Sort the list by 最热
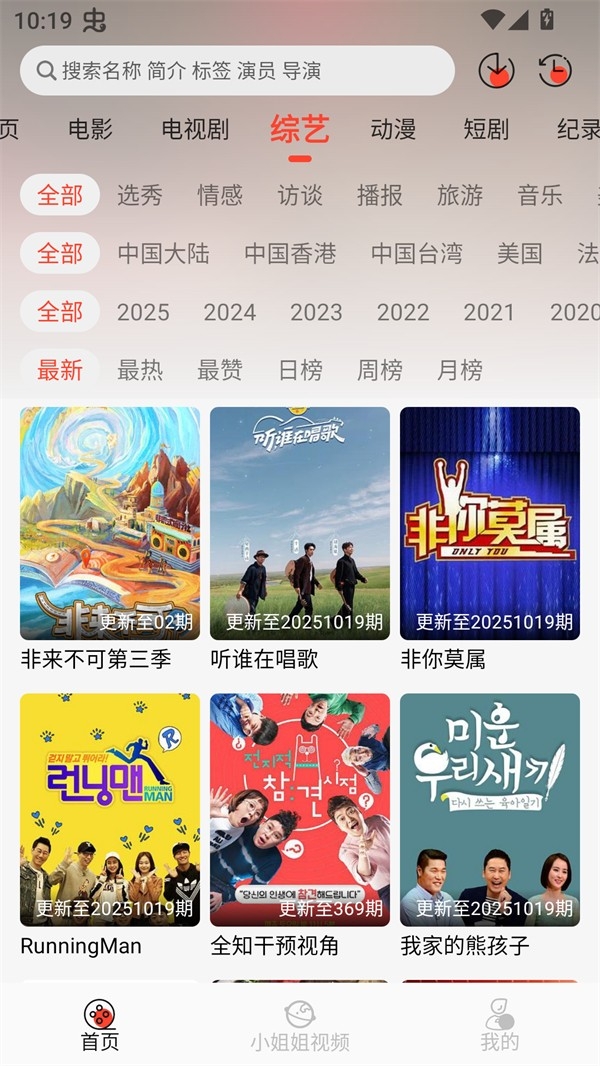 coord(139,370)
